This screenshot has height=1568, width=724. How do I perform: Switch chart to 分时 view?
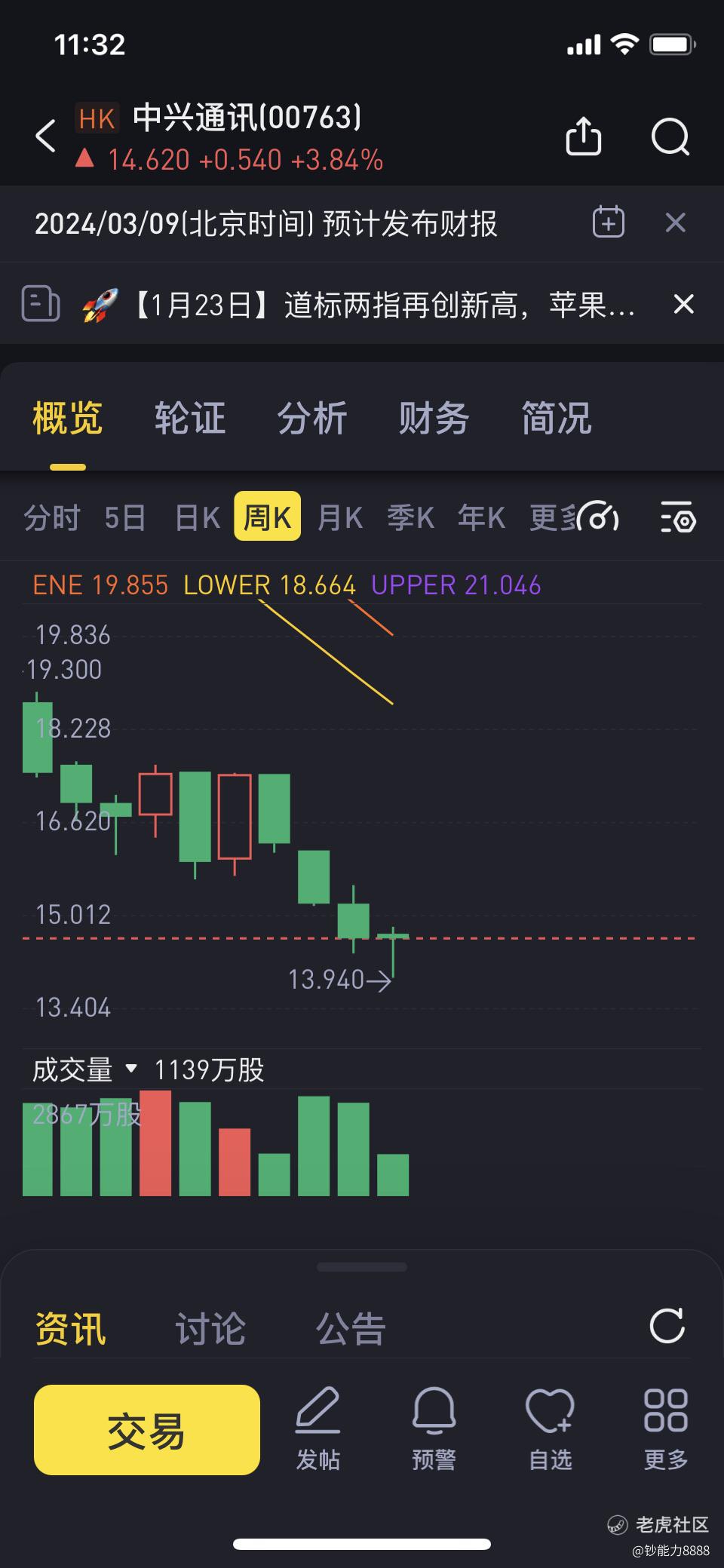52,518
